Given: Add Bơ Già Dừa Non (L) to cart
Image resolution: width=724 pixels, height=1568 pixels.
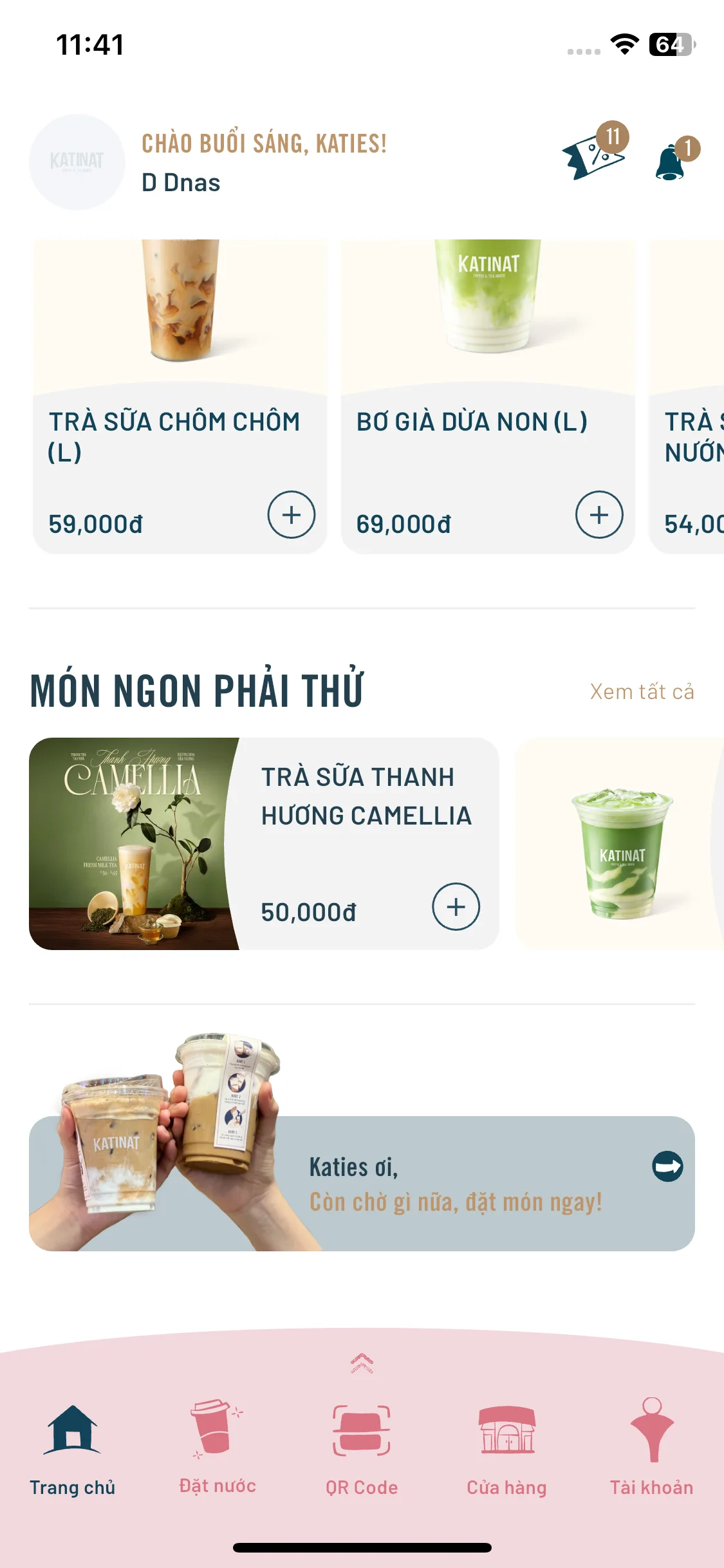Looking at the screenshot, I should tap(599, 514).
